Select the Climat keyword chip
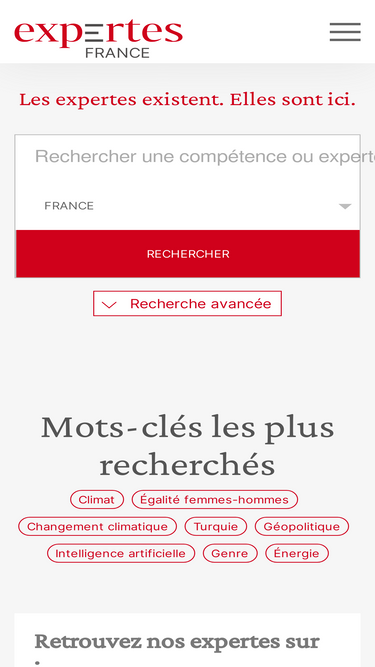Viewport: 375px width, 667px height. (x=97, y=499)
